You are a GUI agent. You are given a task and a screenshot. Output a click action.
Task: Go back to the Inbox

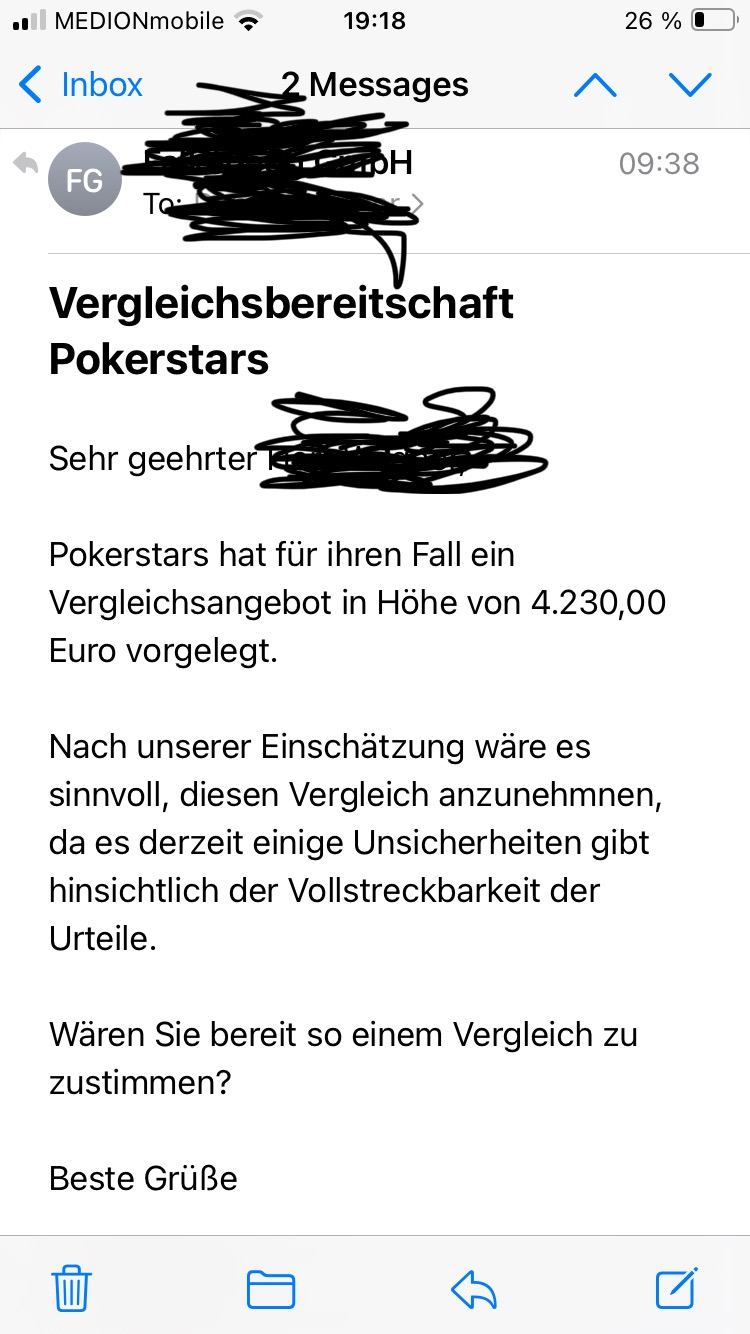(82, 85)
